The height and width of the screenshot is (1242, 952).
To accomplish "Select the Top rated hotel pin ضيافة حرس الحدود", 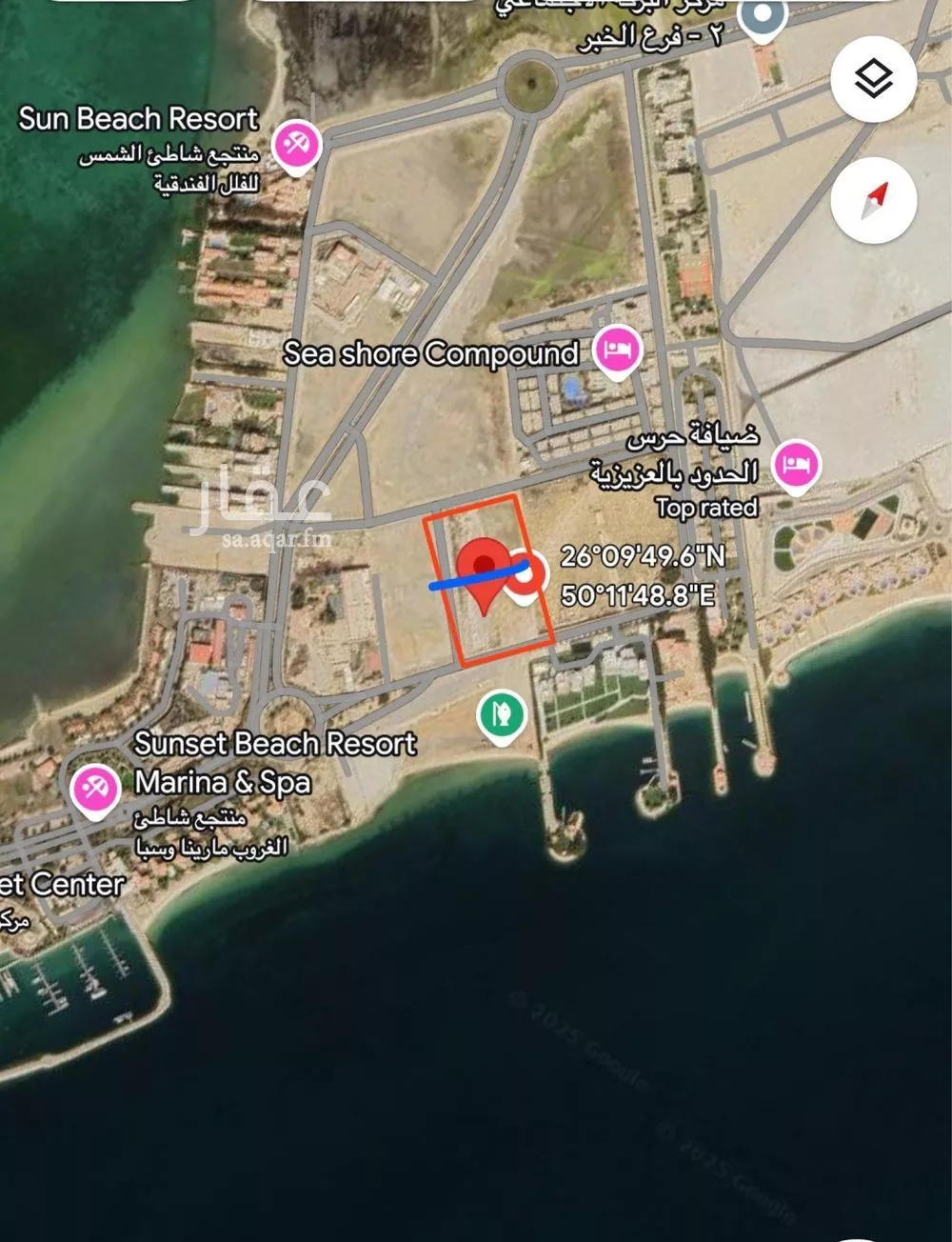I will click(795, 466).
